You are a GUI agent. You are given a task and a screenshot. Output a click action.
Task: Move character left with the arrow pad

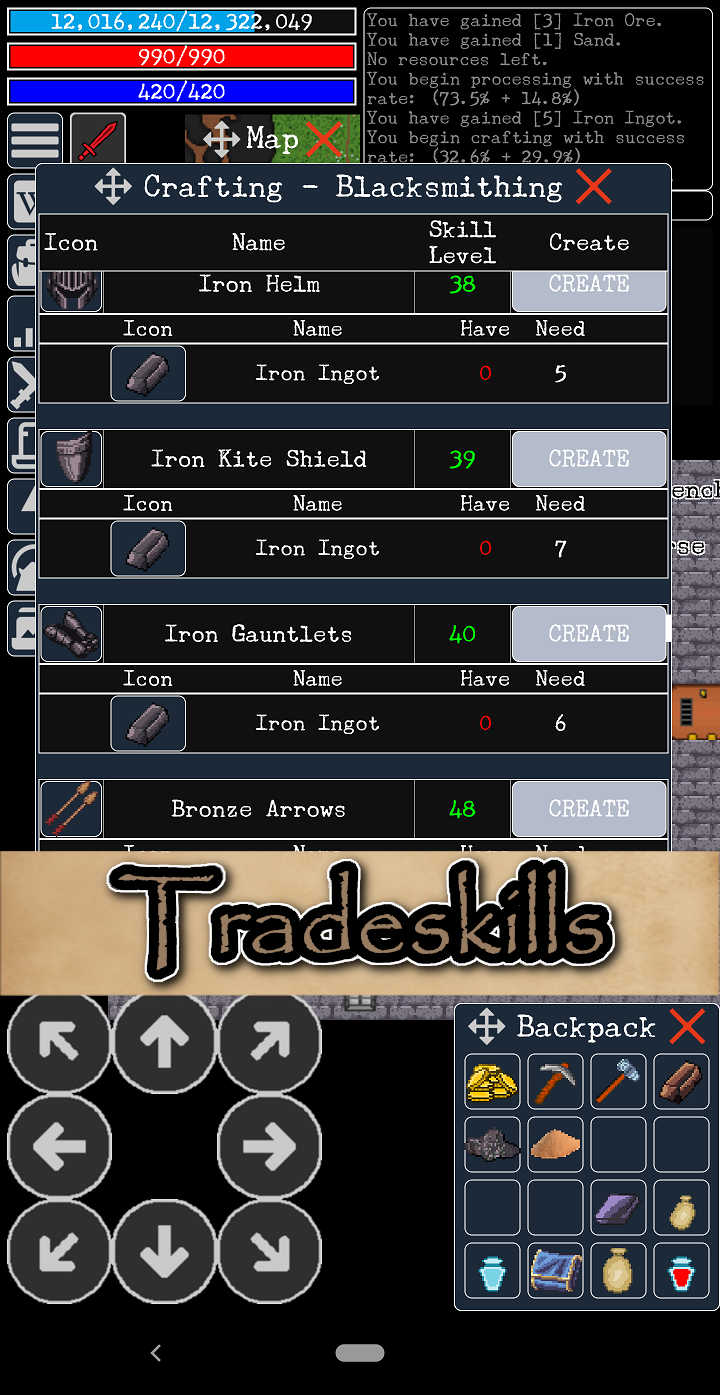pos(59,1147)
